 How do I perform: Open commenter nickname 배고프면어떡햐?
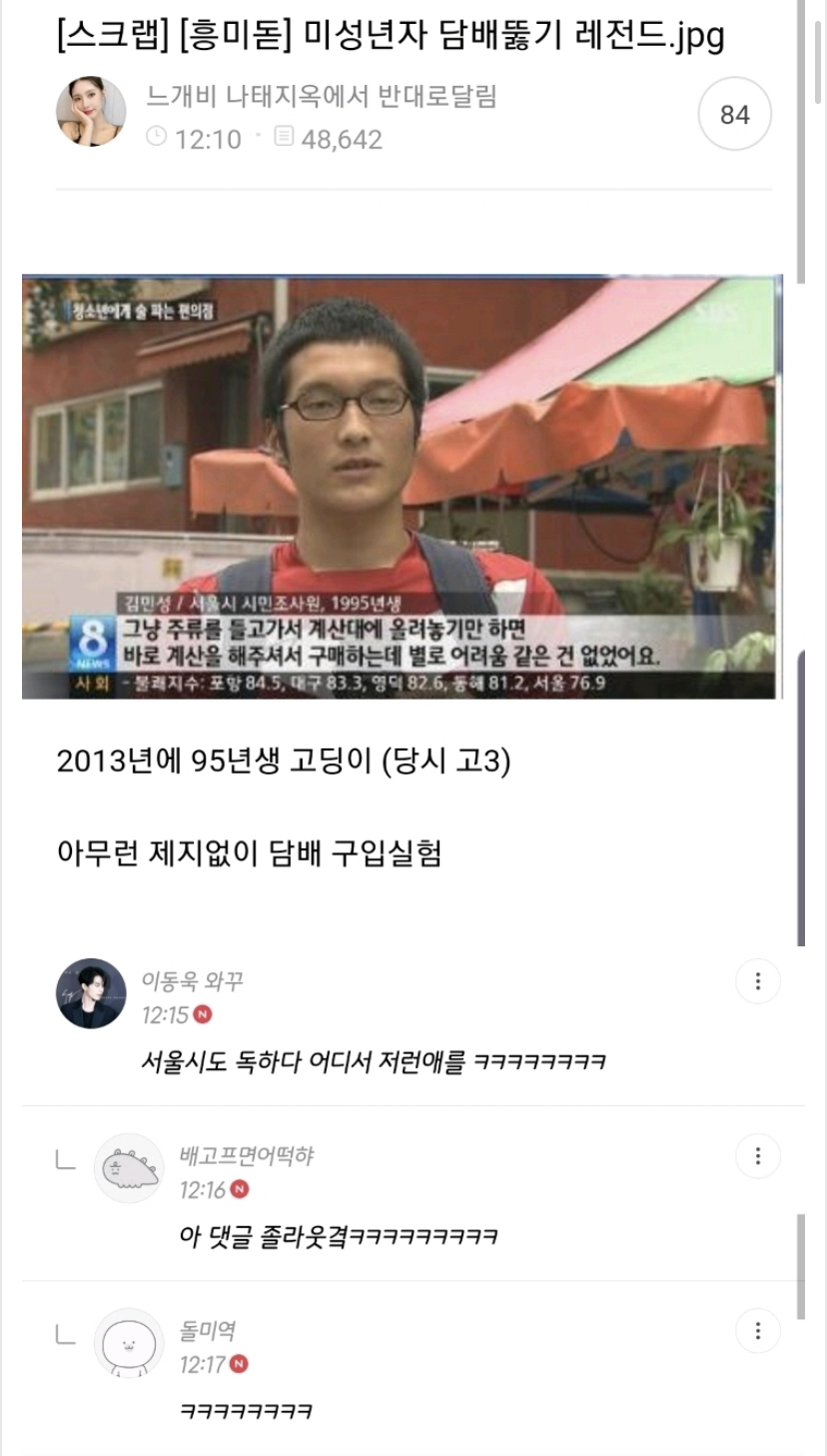tap(247, 1156)
